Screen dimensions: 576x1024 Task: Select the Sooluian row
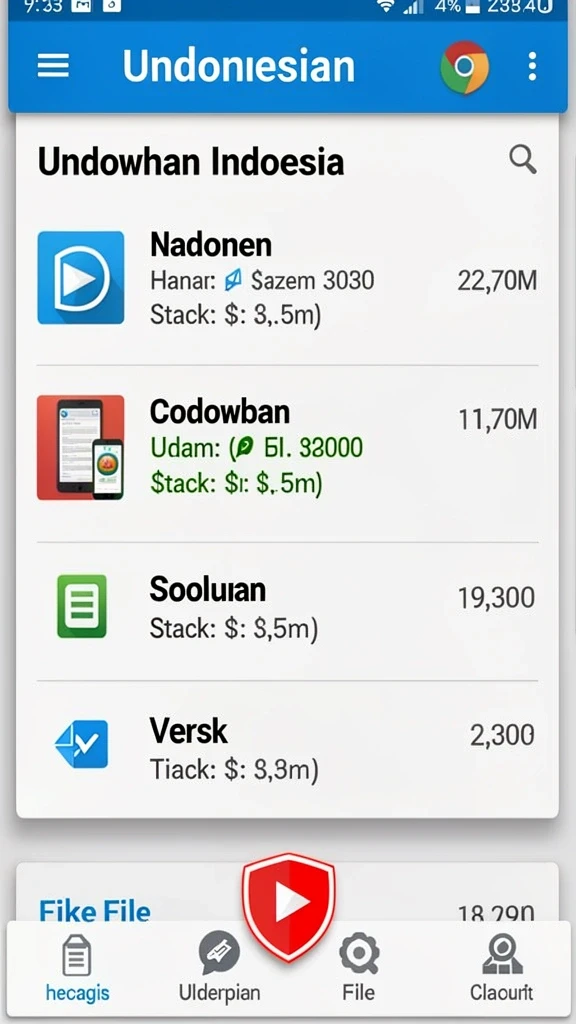[x=287, y=607]
